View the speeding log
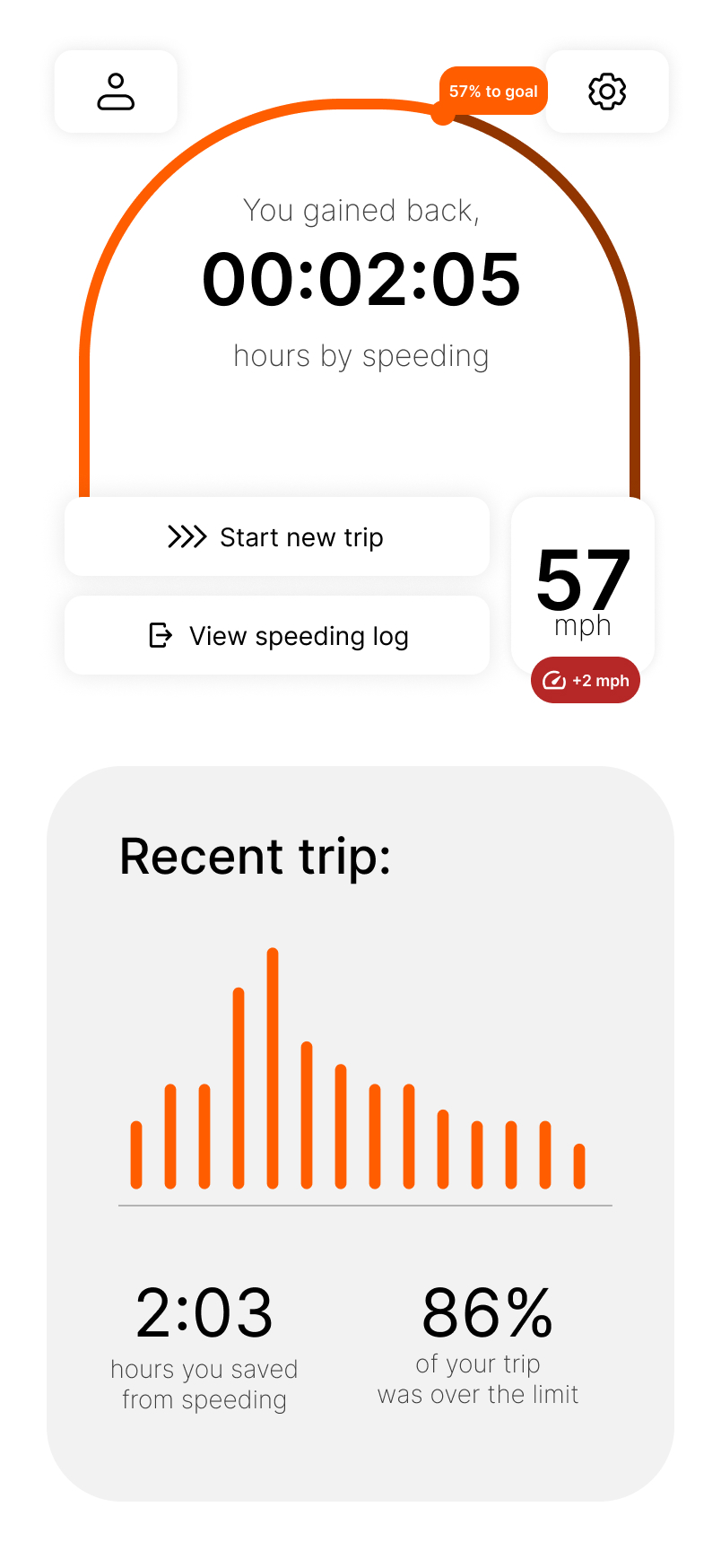This screenshot has width=721, height=1568. point(277,635)
